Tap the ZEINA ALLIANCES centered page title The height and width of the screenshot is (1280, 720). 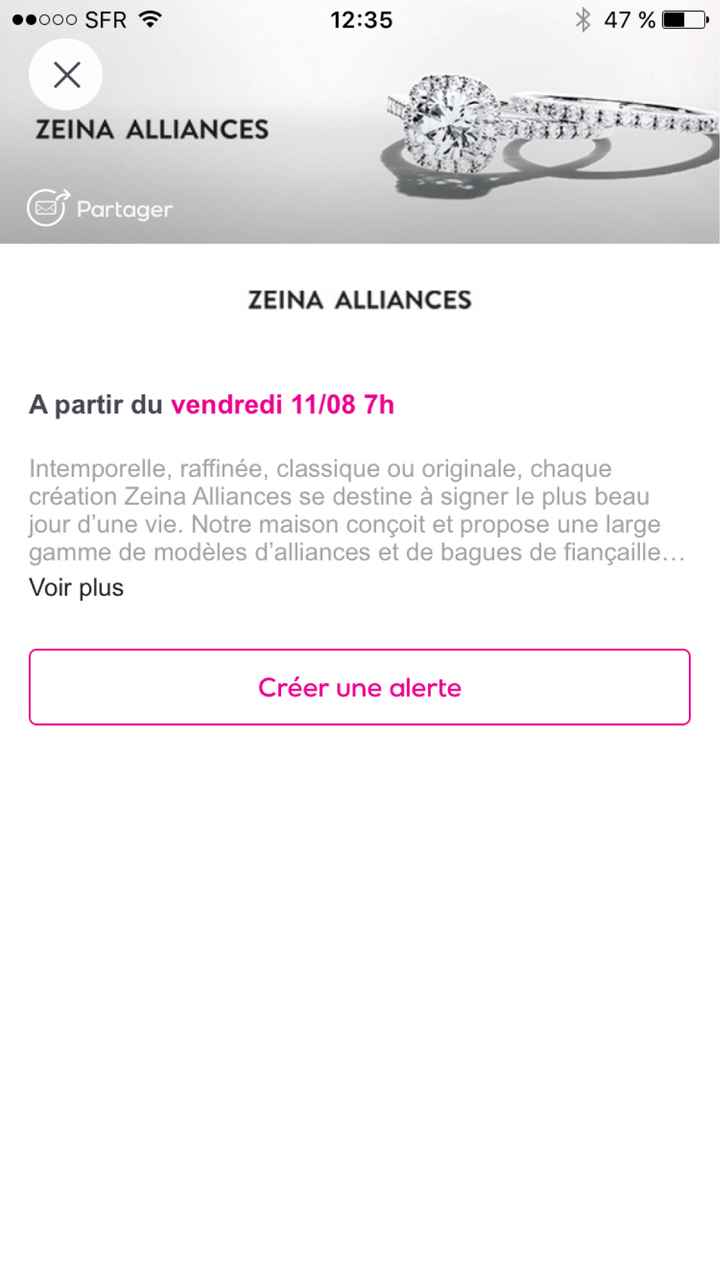(359, 299)
